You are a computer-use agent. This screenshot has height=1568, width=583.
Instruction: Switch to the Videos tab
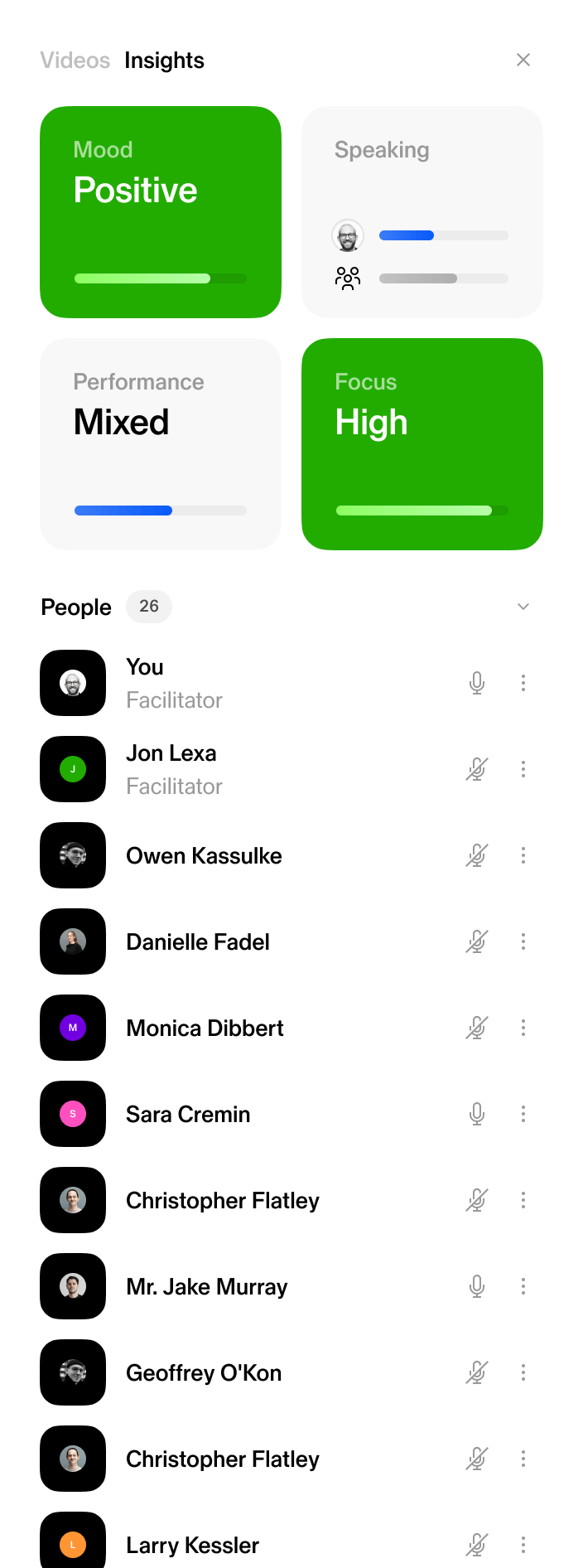pos(75,60)
